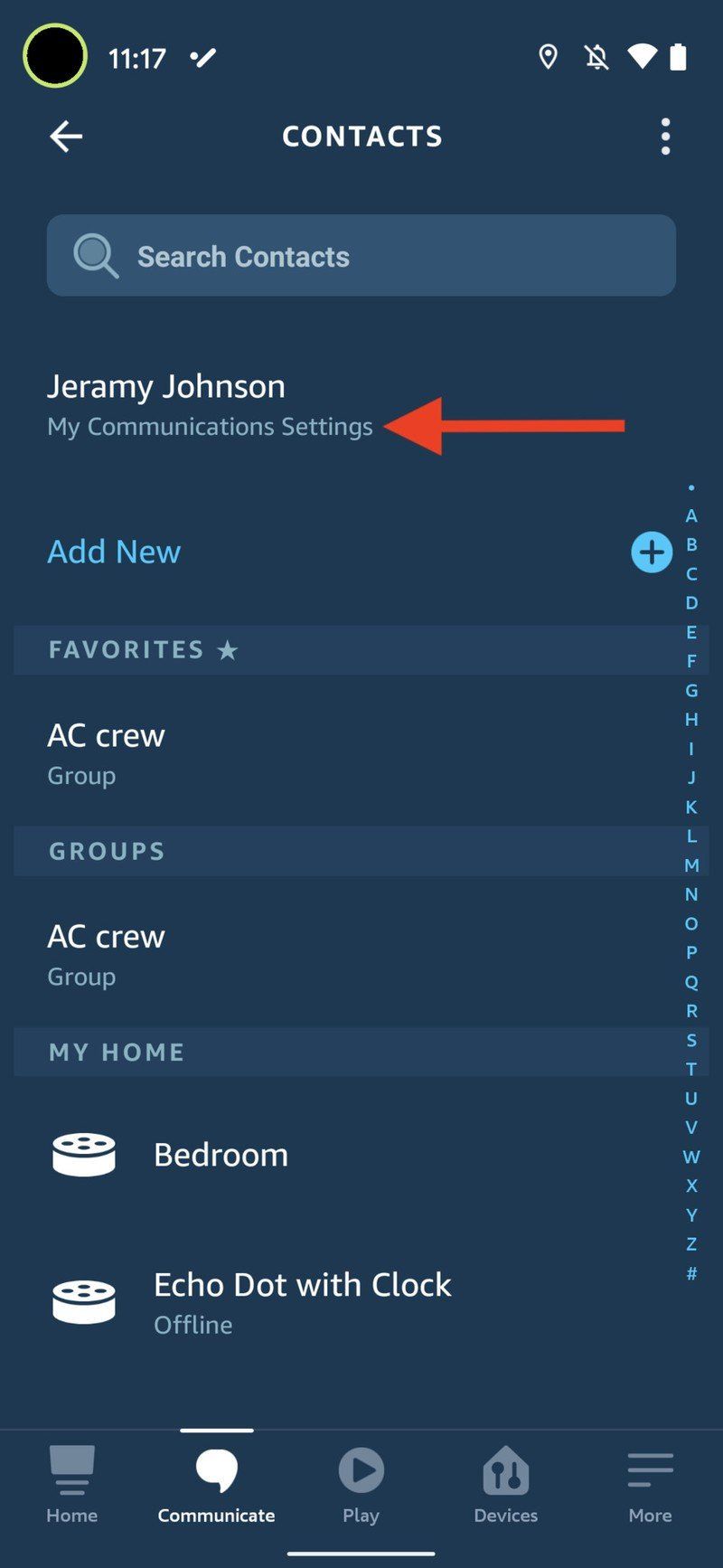Open Jeramy Johnson's My Communications Settings

coord(210,404)
